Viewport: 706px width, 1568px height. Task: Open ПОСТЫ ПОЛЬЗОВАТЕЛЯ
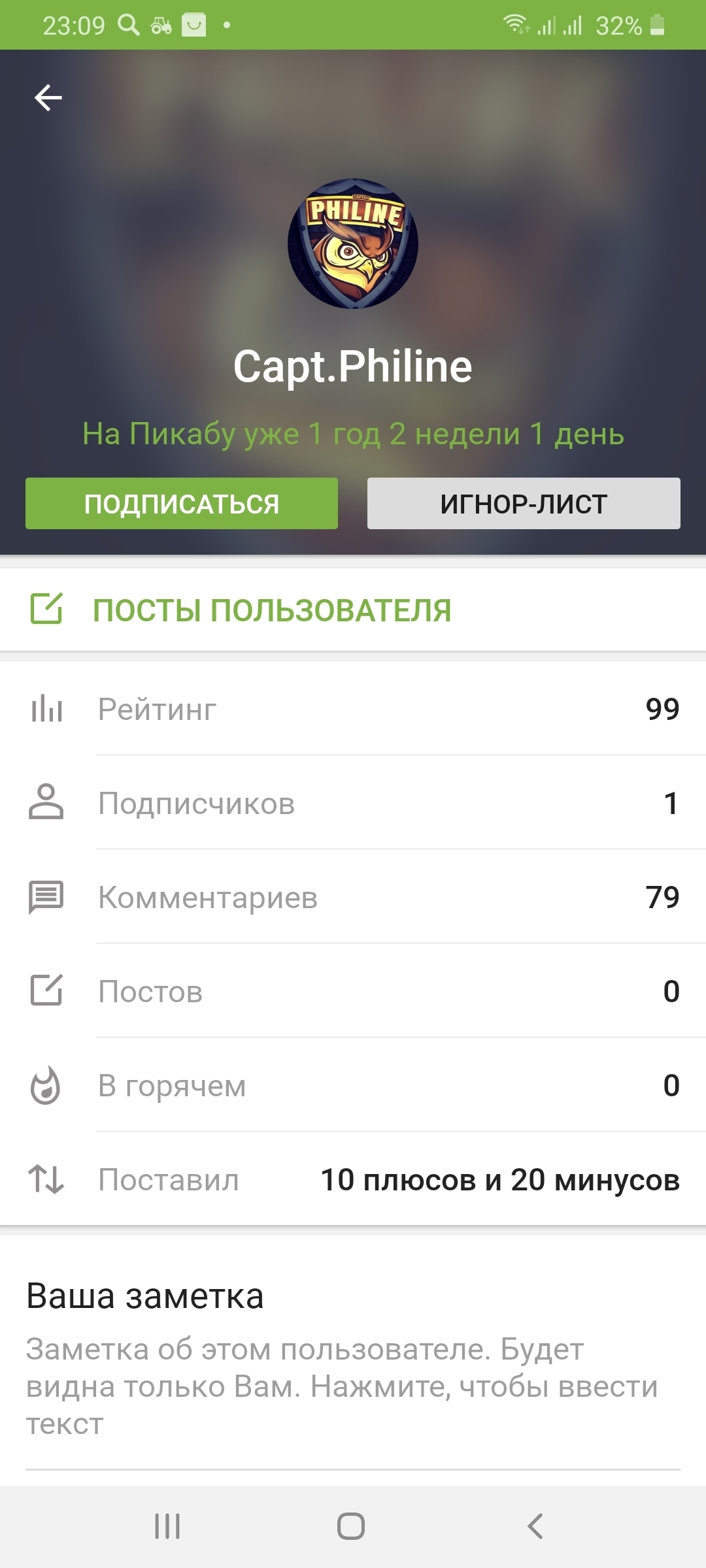(x=272, y=610)
